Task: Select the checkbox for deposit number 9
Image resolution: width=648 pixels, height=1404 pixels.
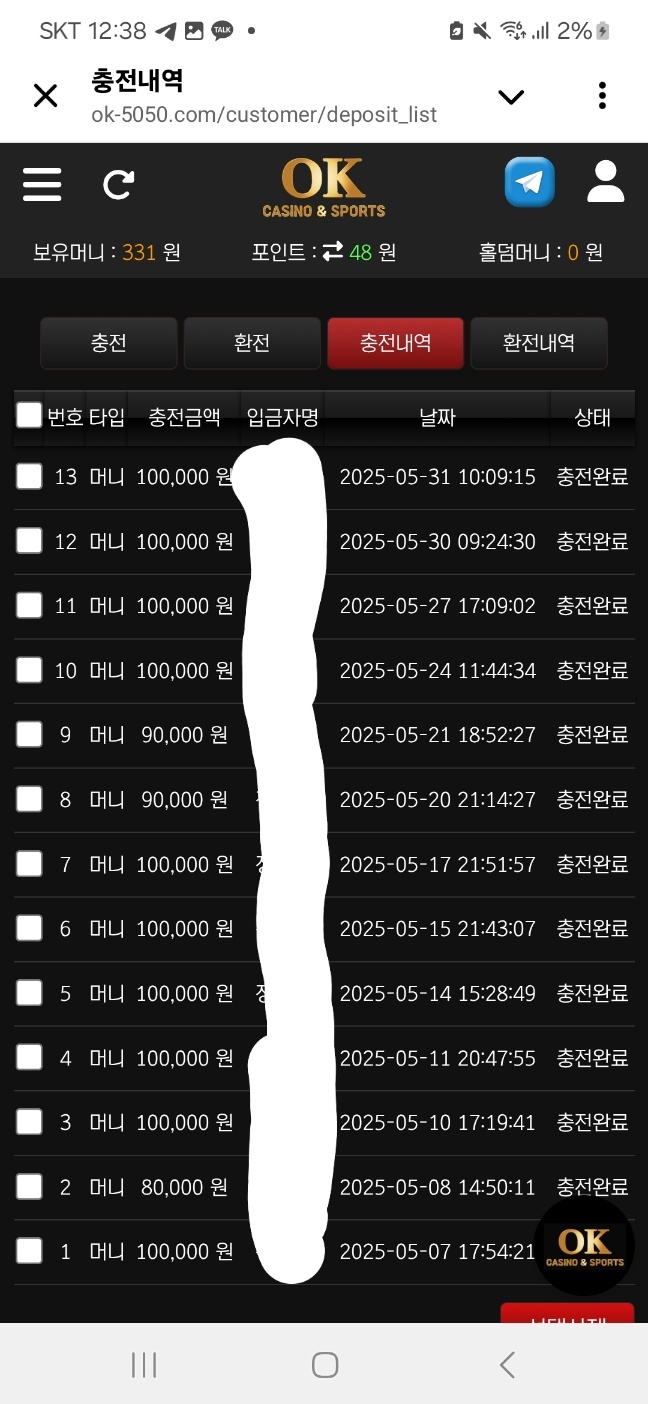Action: coord(29,734)
